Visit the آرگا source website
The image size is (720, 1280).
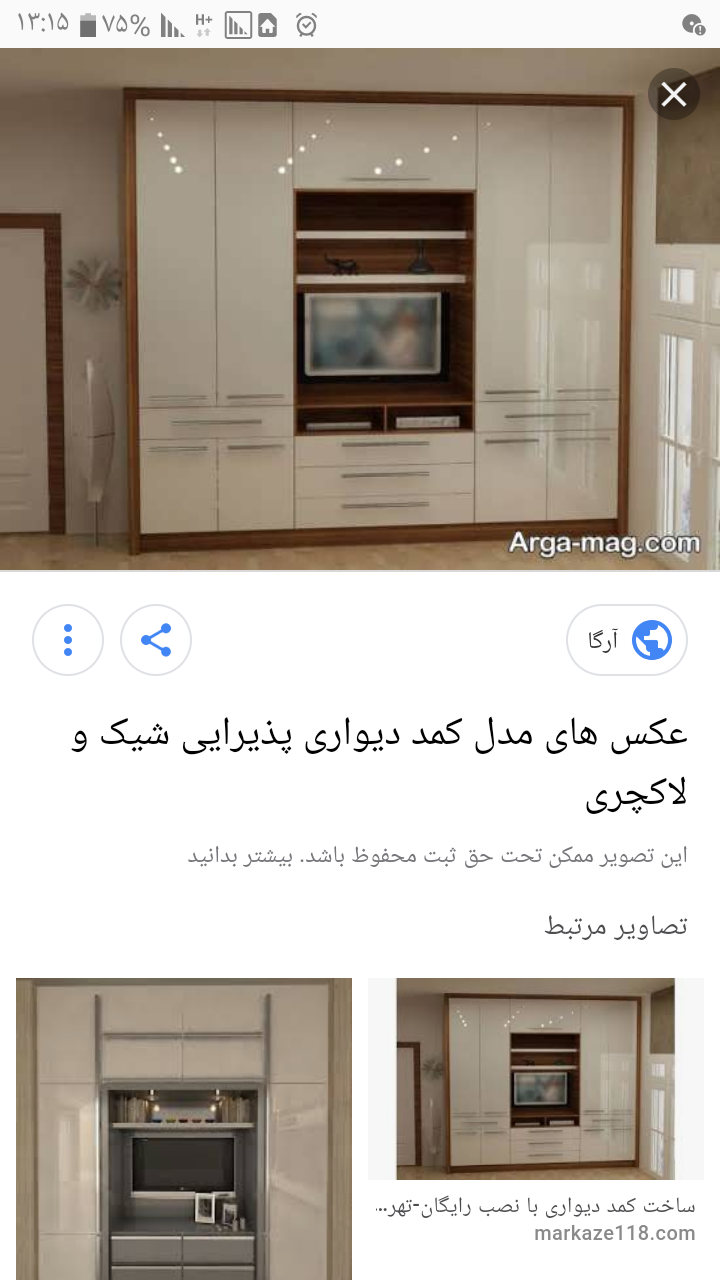627,640
